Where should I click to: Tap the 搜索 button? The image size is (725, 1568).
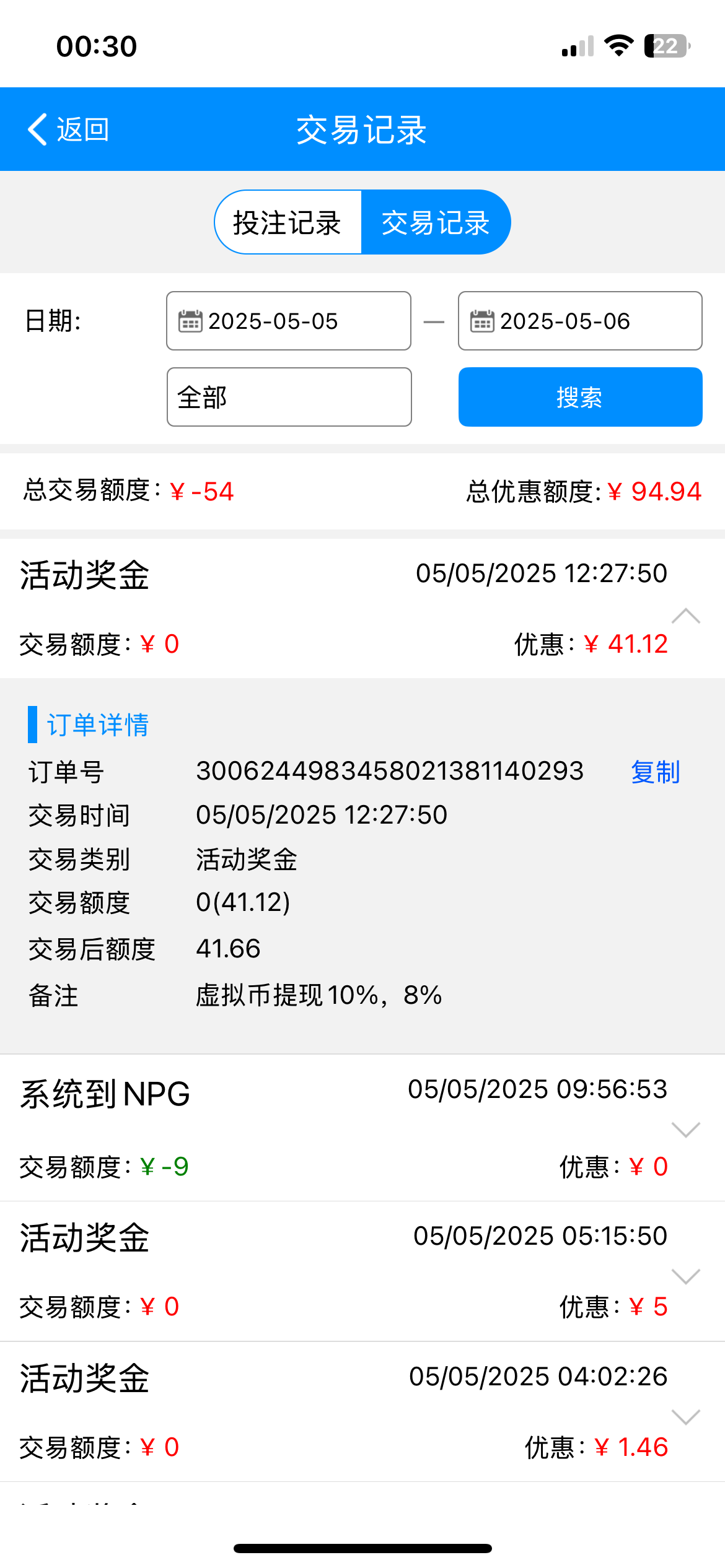point(580,397)
